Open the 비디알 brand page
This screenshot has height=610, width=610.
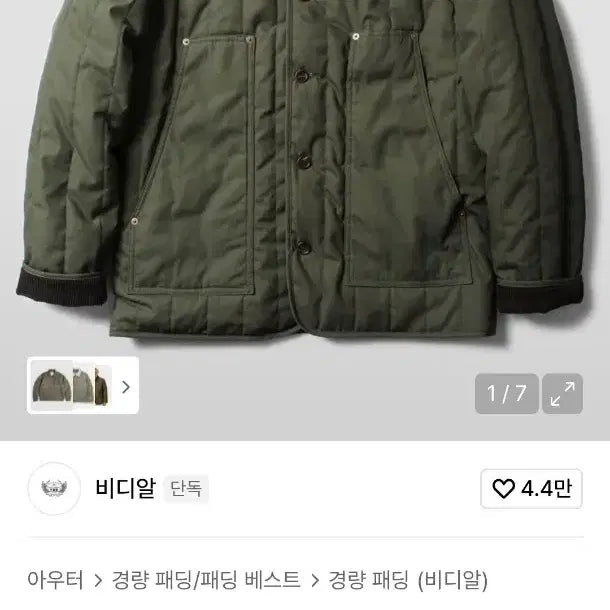coord(124,489)
